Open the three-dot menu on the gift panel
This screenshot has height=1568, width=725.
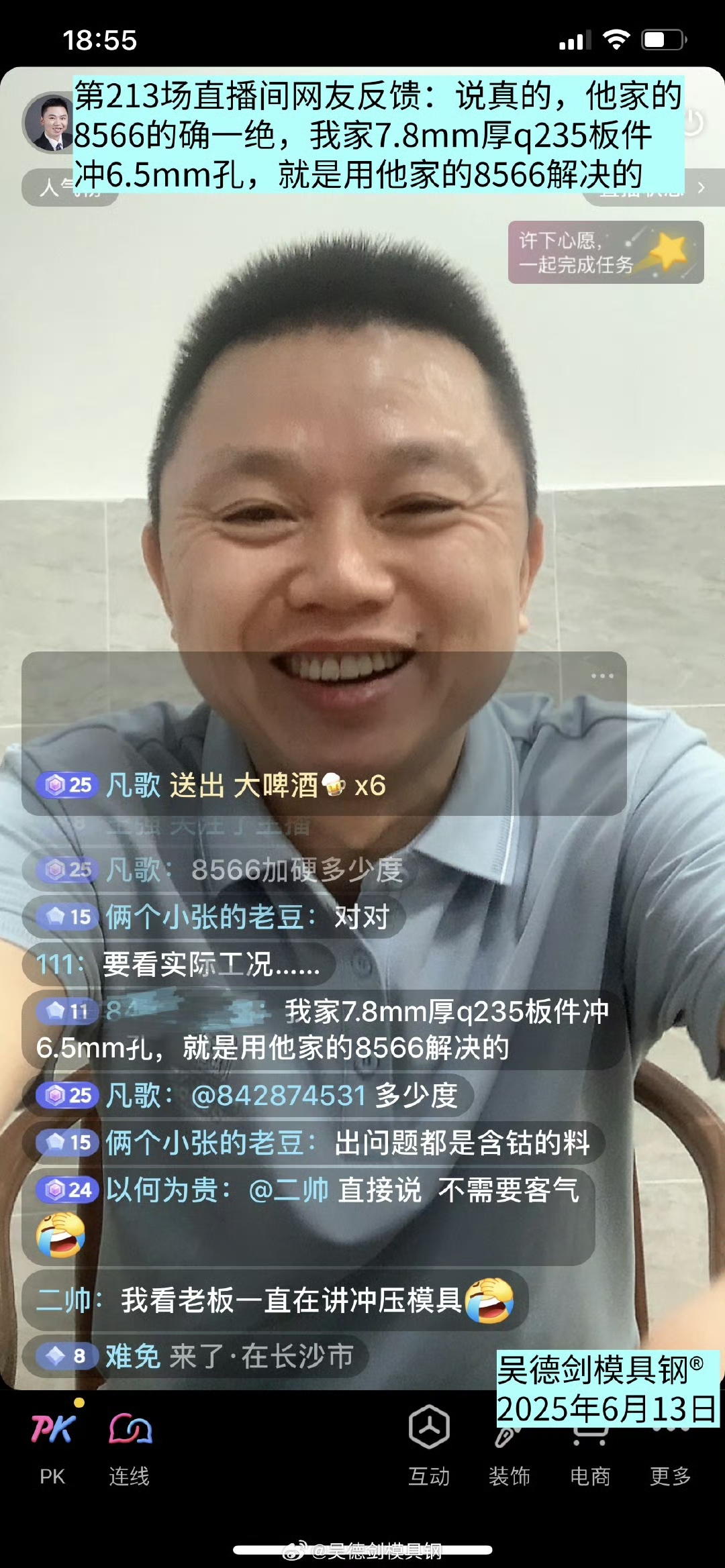click(602, 676)
